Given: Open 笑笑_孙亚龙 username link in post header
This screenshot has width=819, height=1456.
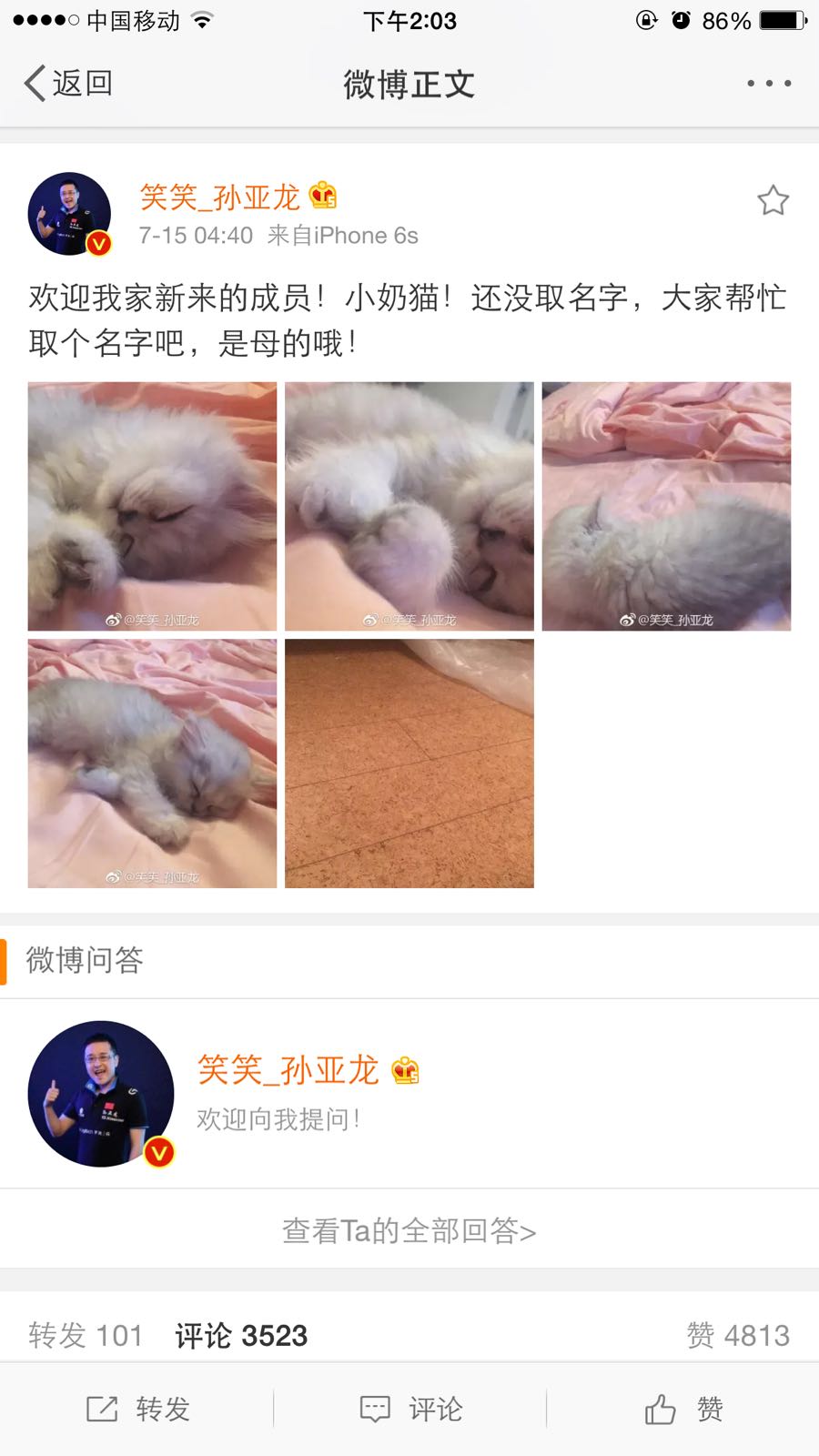Looking at the screenshot, I should [219, 197].
